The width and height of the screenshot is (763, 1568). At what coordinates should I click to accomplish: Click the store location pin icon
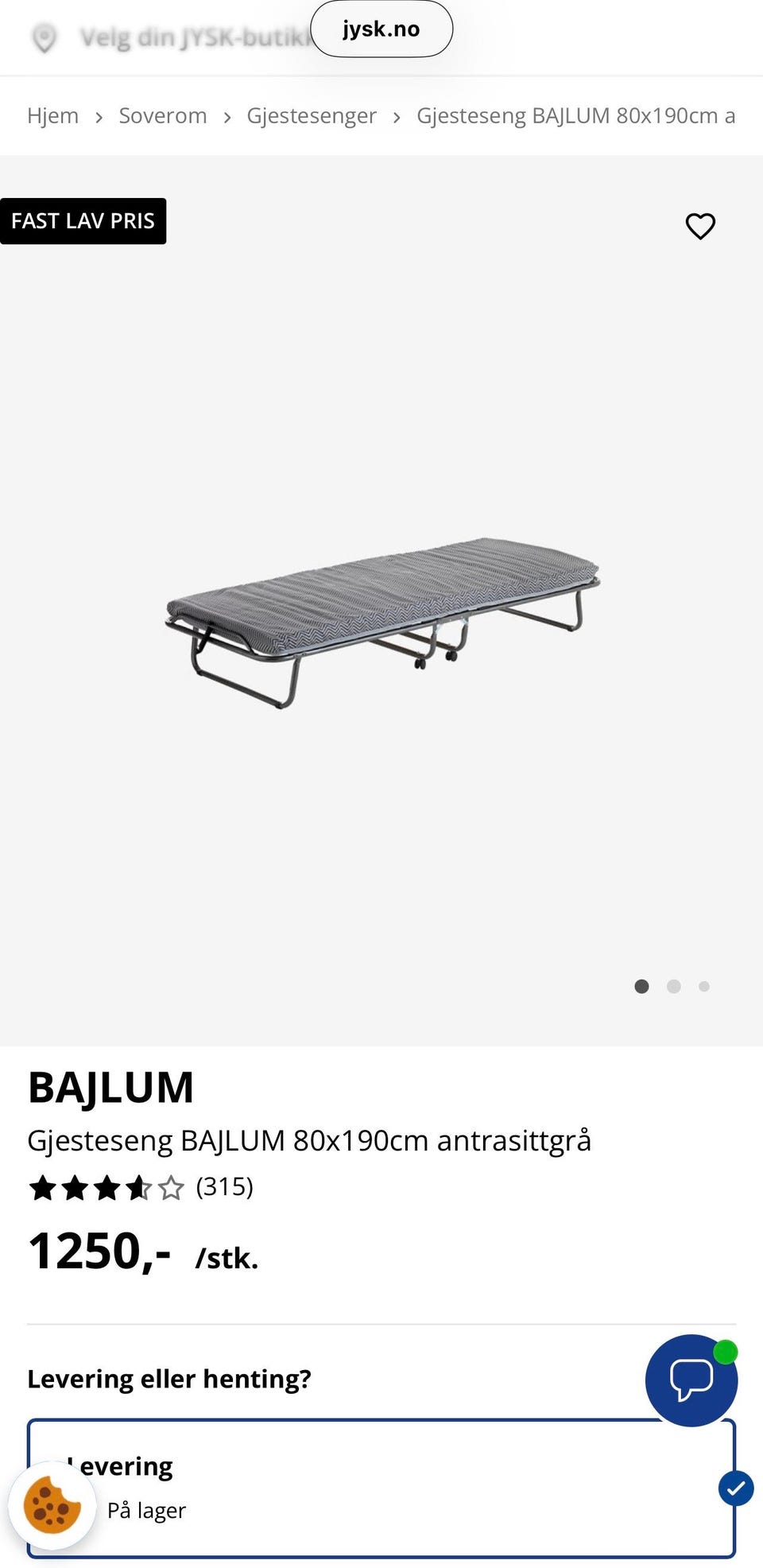pos(45,37)
